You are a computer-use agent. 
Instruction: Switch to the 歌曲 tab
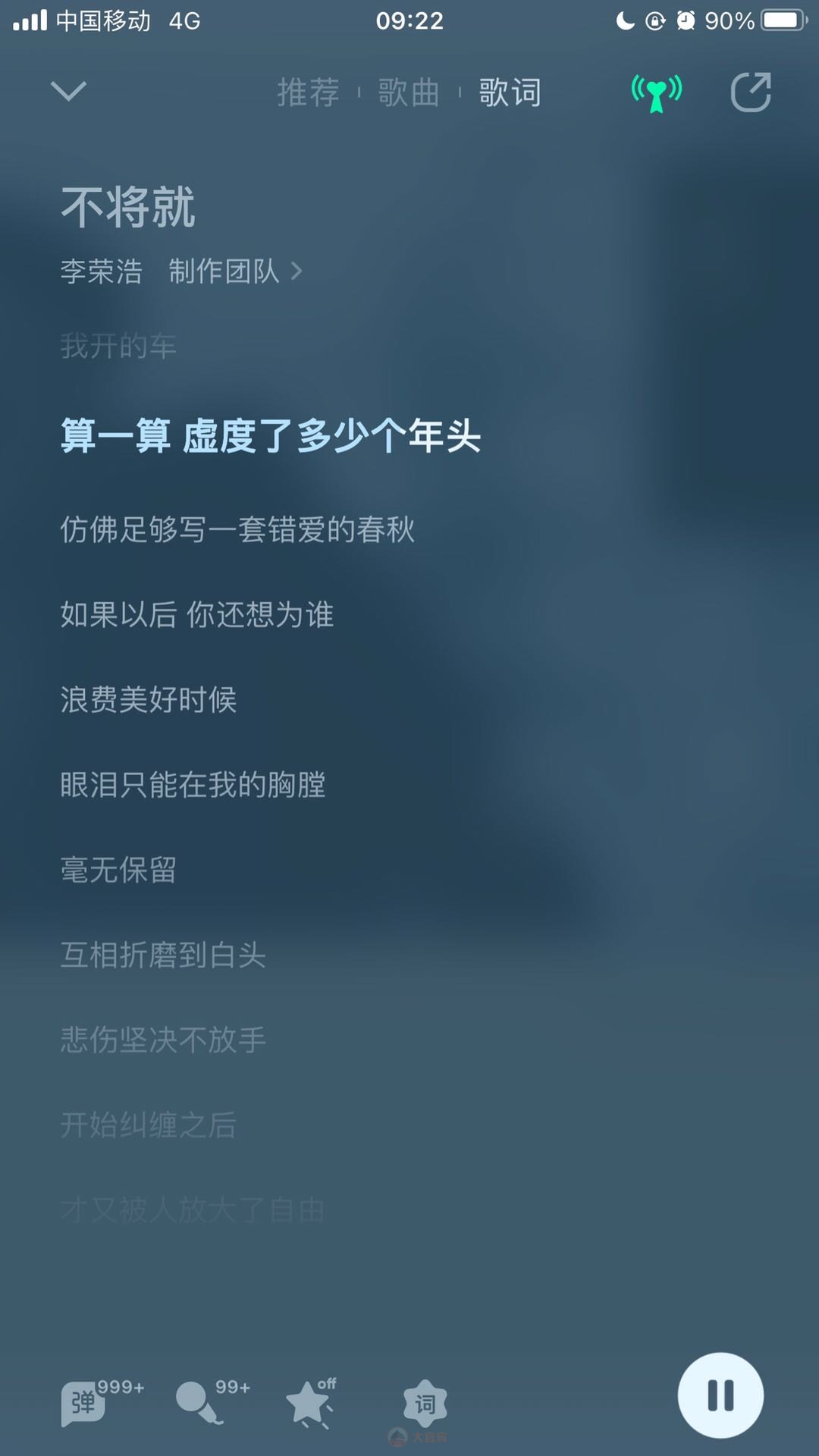(x=409, y=93)
